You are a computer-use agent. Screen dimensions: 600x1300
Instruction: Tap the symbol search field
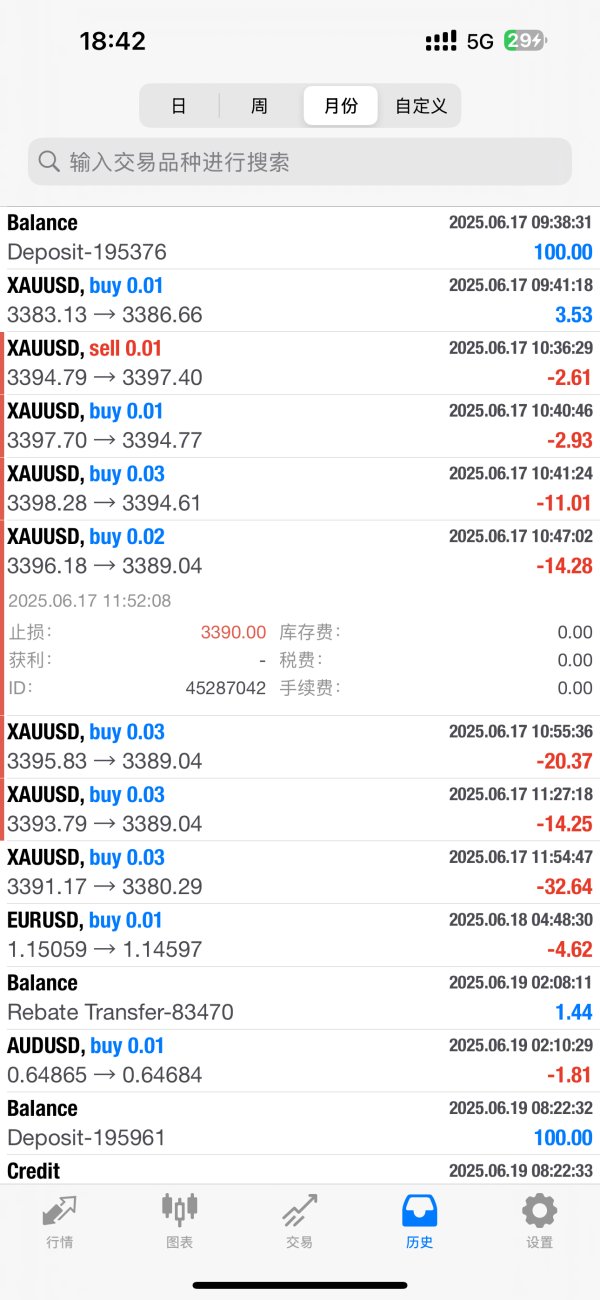(300, 161)
